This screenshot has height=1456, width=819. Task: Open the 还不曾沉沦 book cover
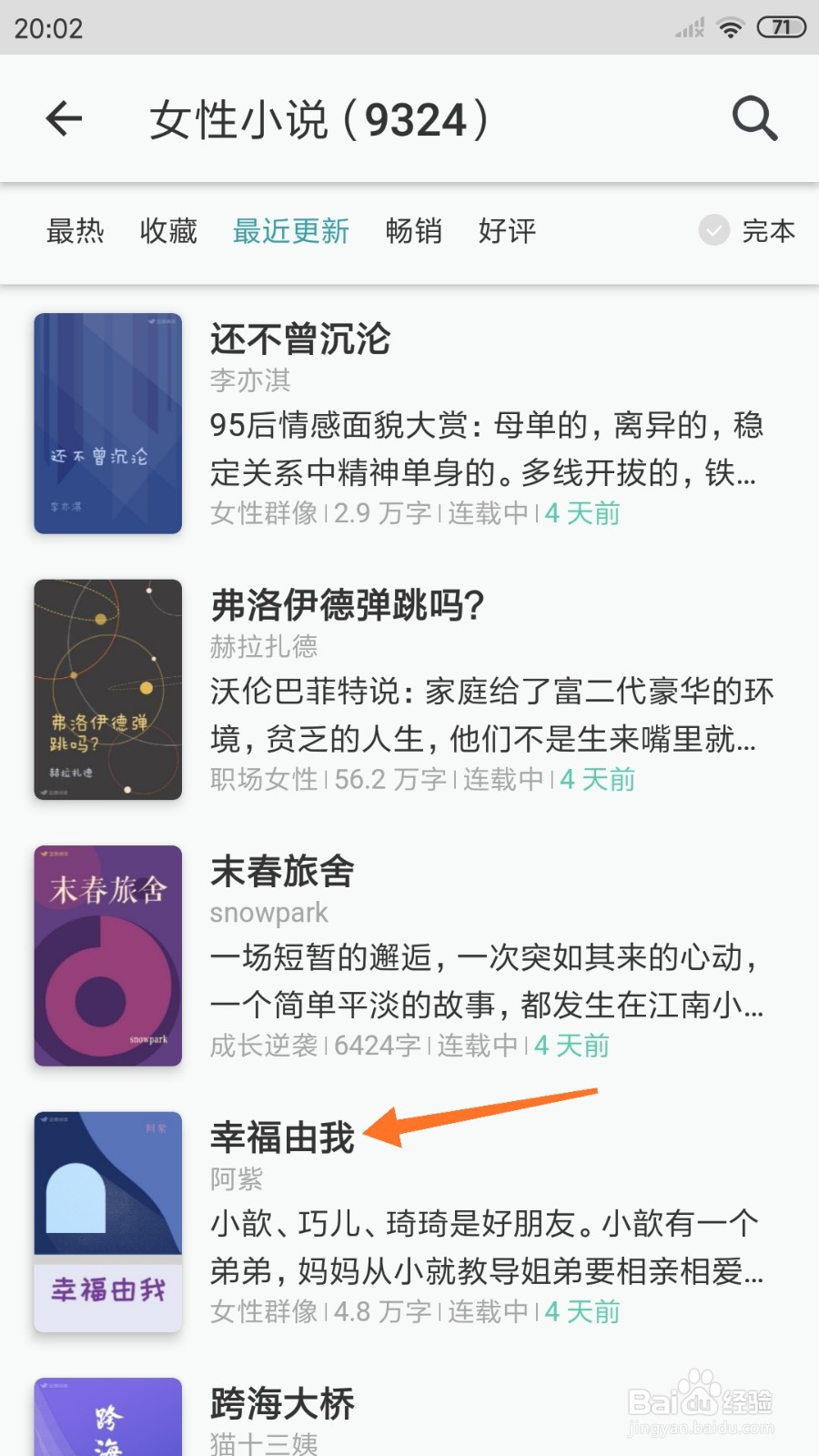click(x=107, y=424)
